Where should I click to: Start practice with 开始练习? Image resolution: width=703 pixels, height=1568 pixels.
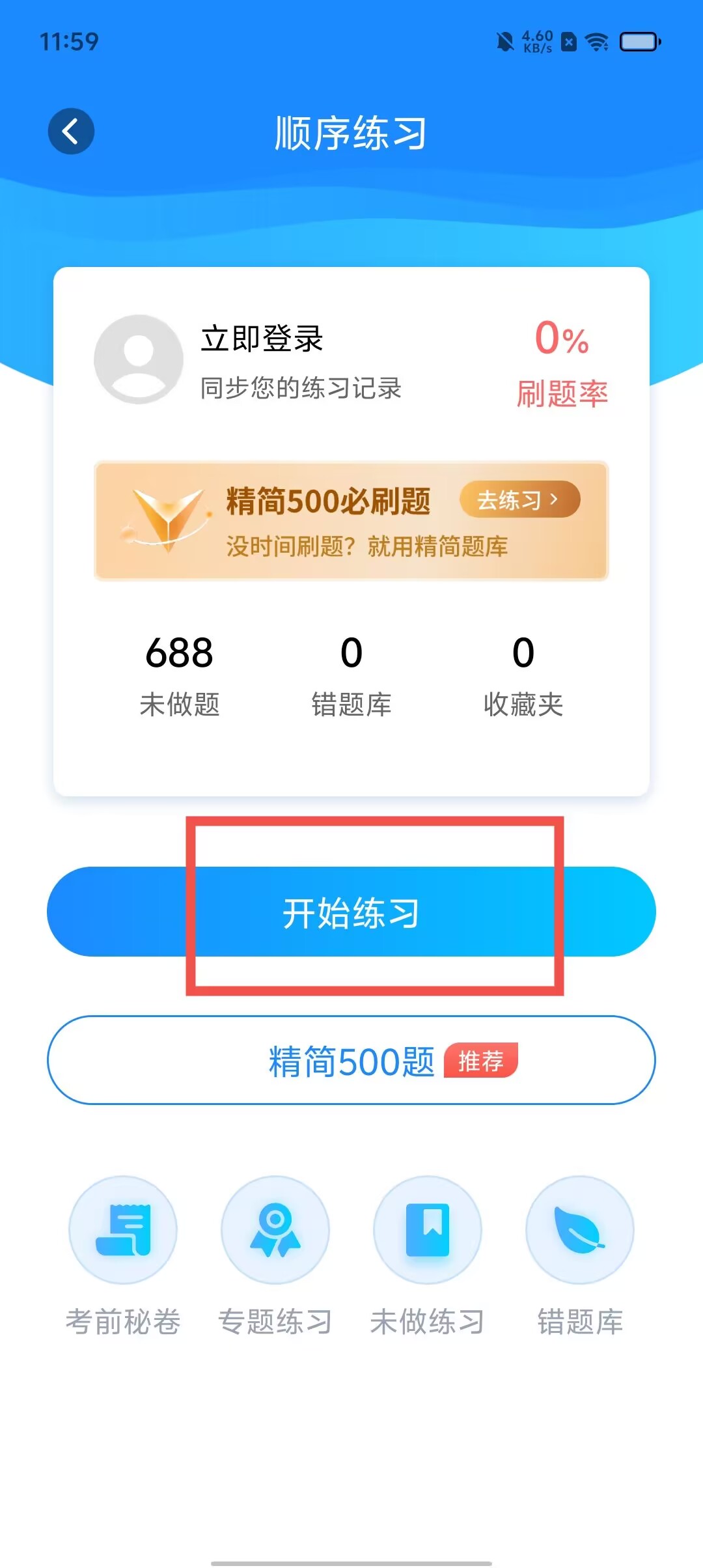coord(351,912)
